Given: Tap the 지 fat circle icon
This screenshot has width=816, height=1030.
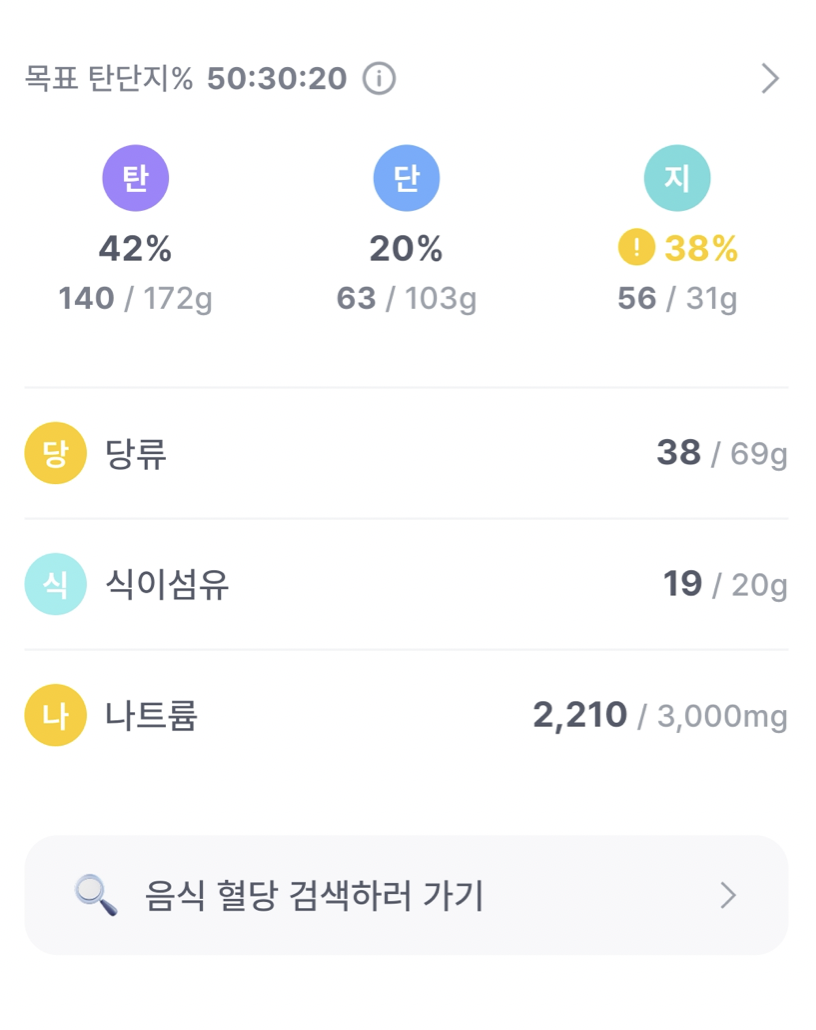Looking at the screenshot, I should 677,177.
